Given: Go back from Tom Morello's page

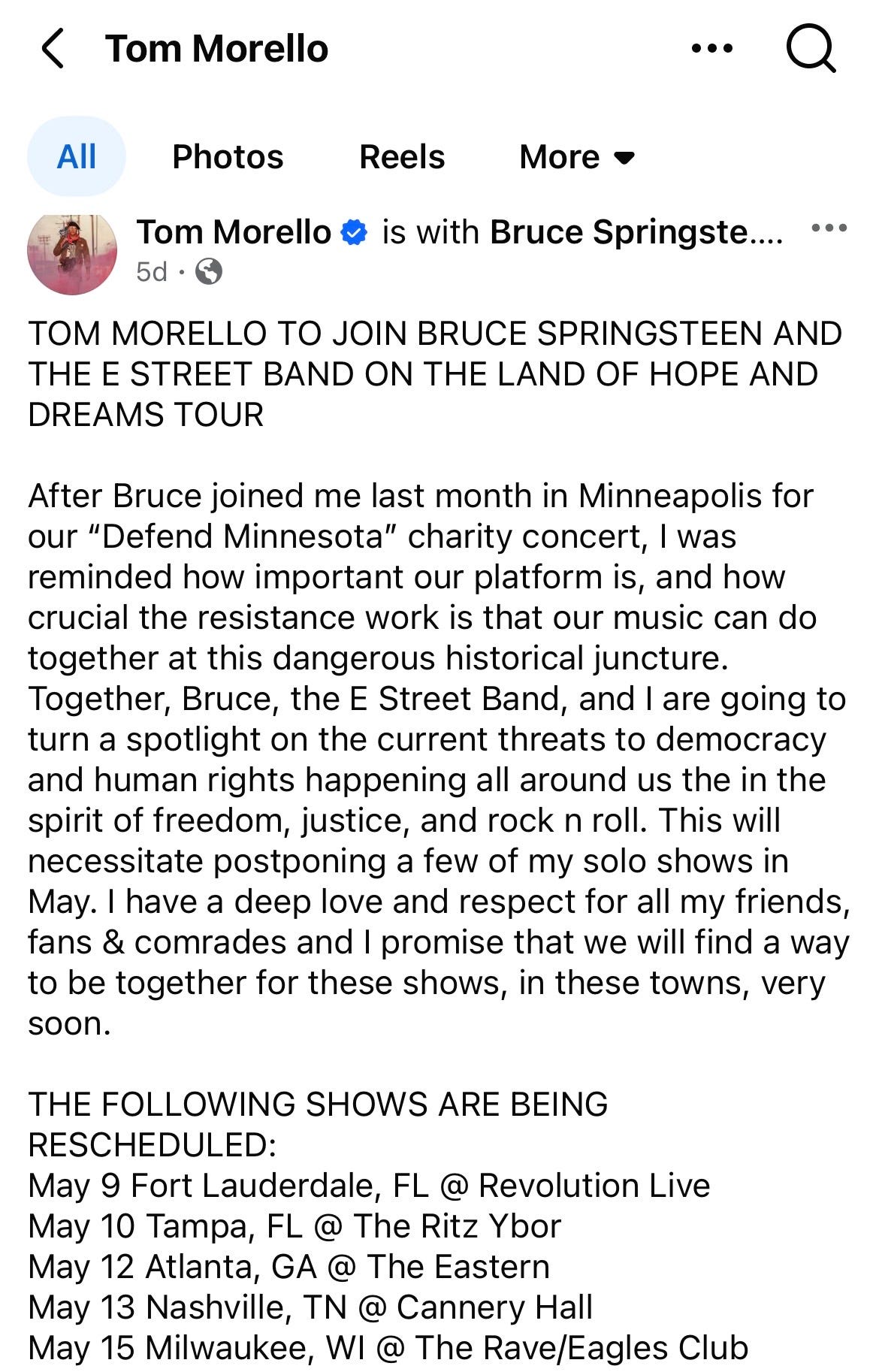Looking at the screenshot, I should (x=53, y=49).
